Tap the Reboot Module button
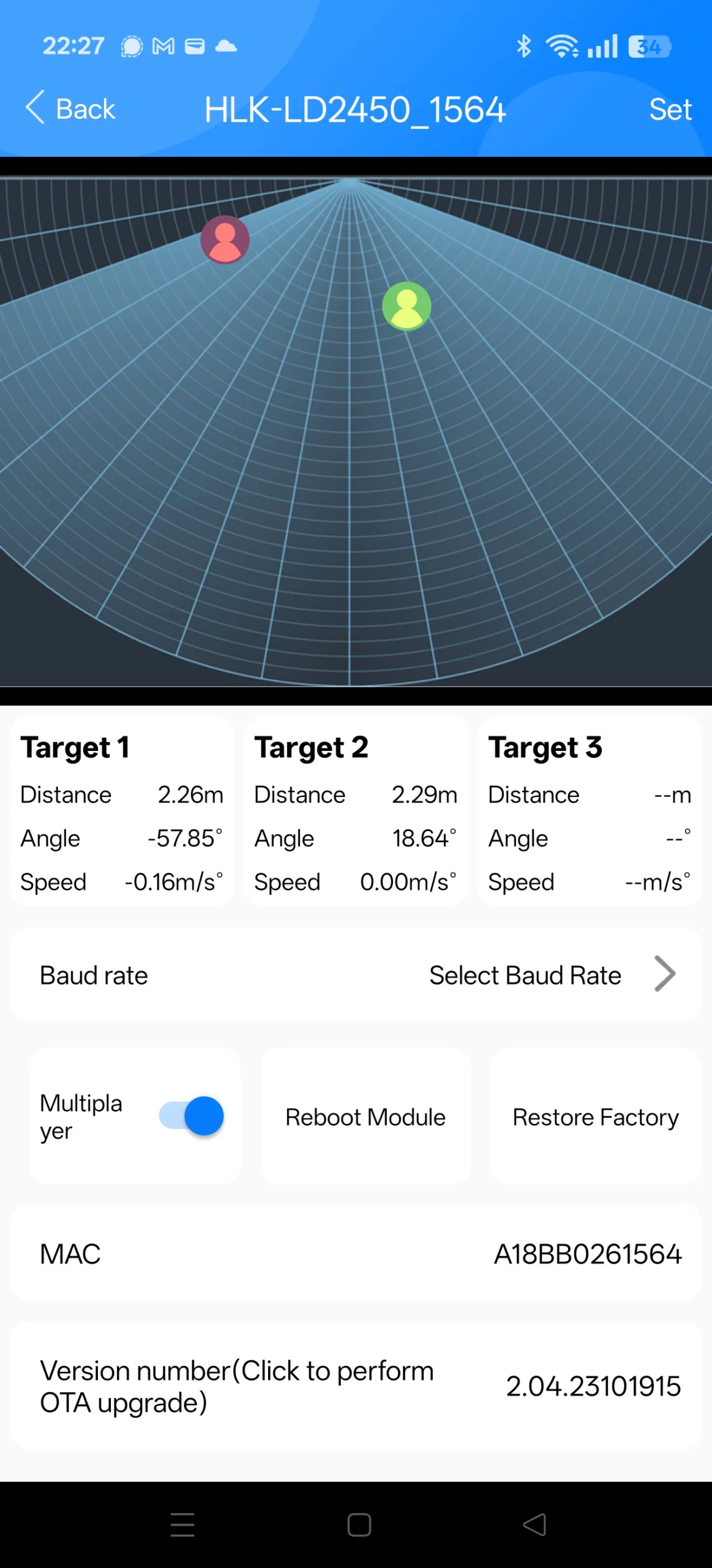Image resolution: width=712 pixels, height=1568 pixels. pyautogui.click(x=365, y=1117)
